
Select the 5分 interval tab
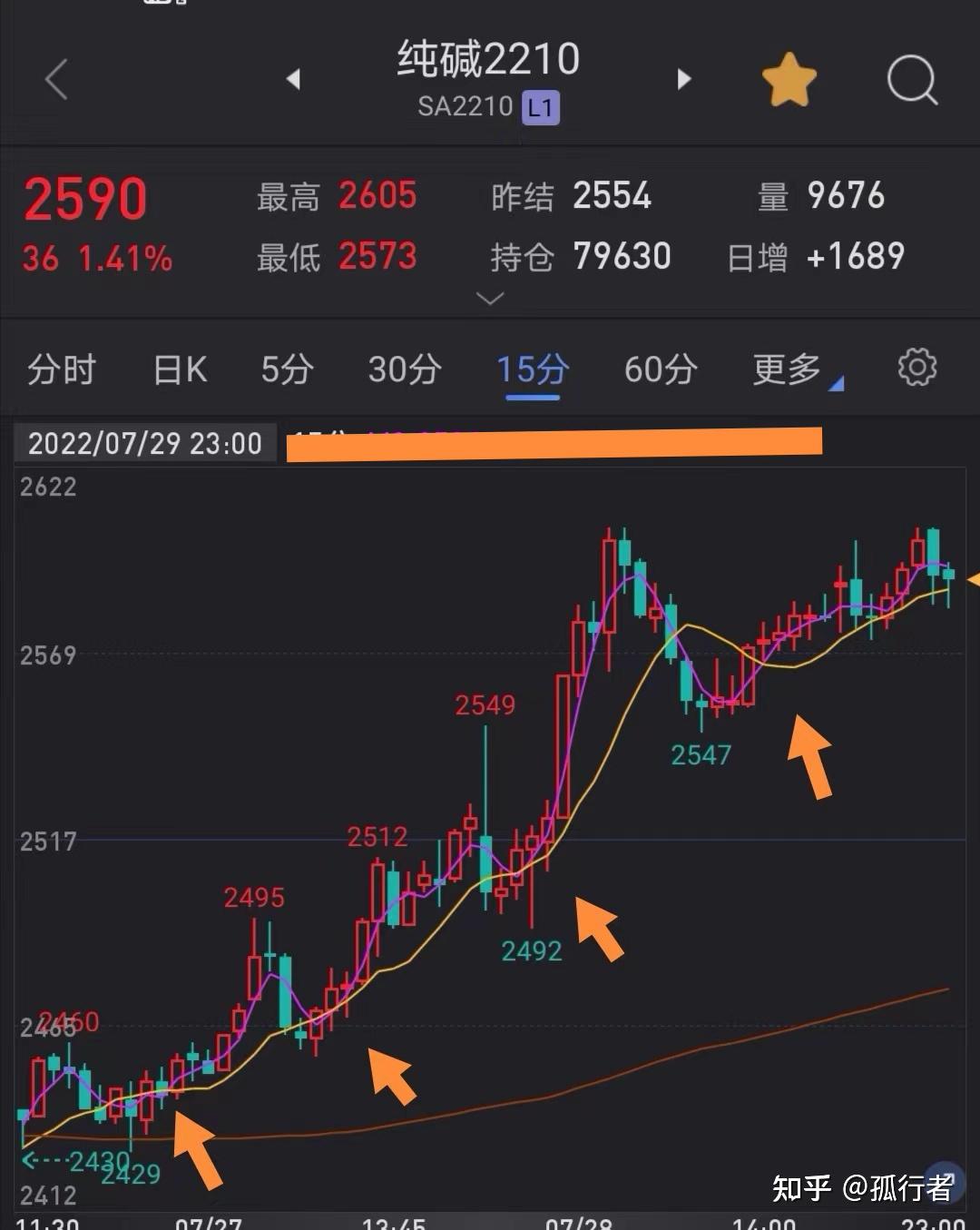tap(287, 369)
